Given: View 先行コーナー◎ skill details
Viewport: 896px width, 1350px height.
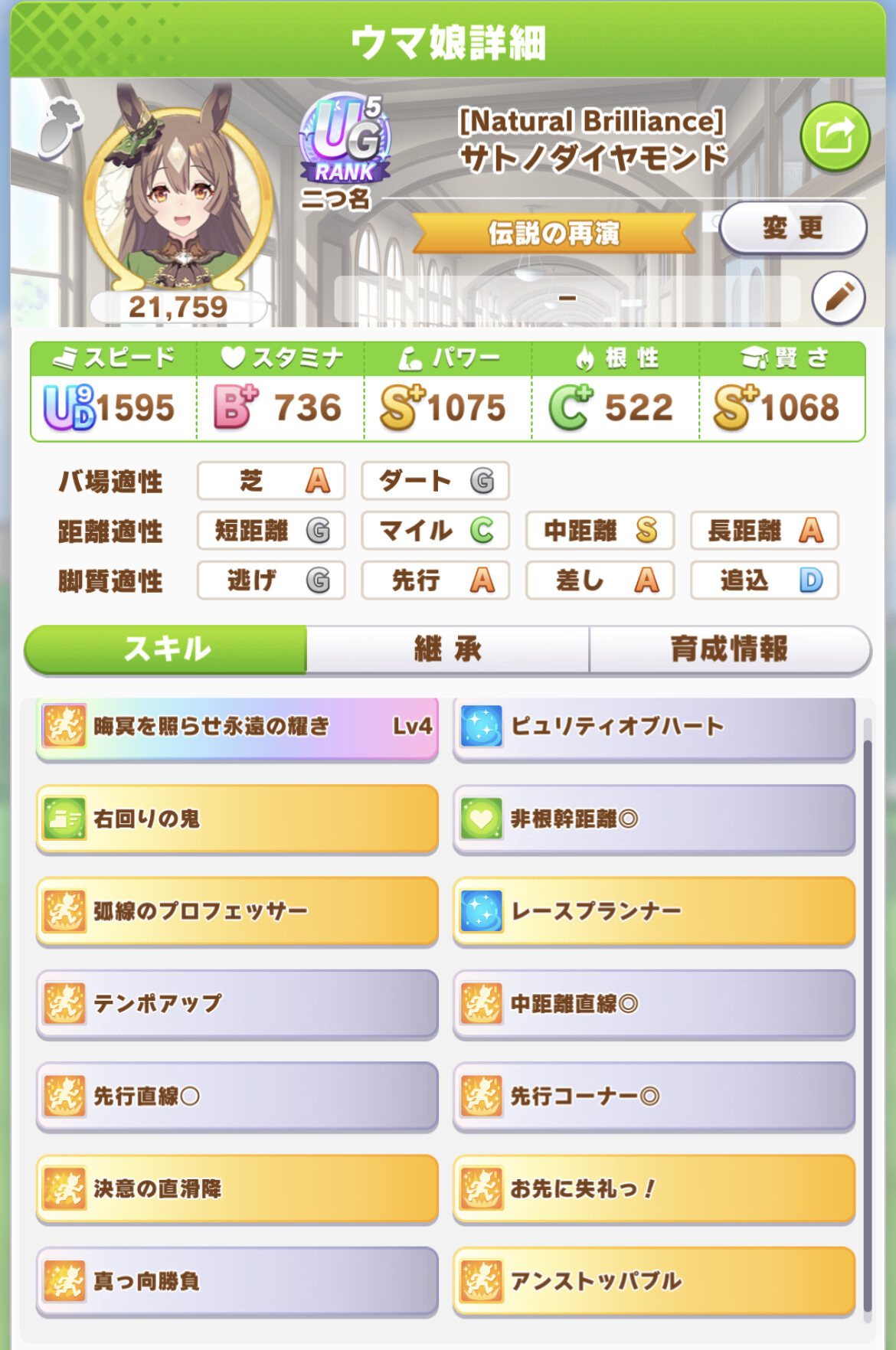Looking at the screenshot, I should (x=654, y=1096).
